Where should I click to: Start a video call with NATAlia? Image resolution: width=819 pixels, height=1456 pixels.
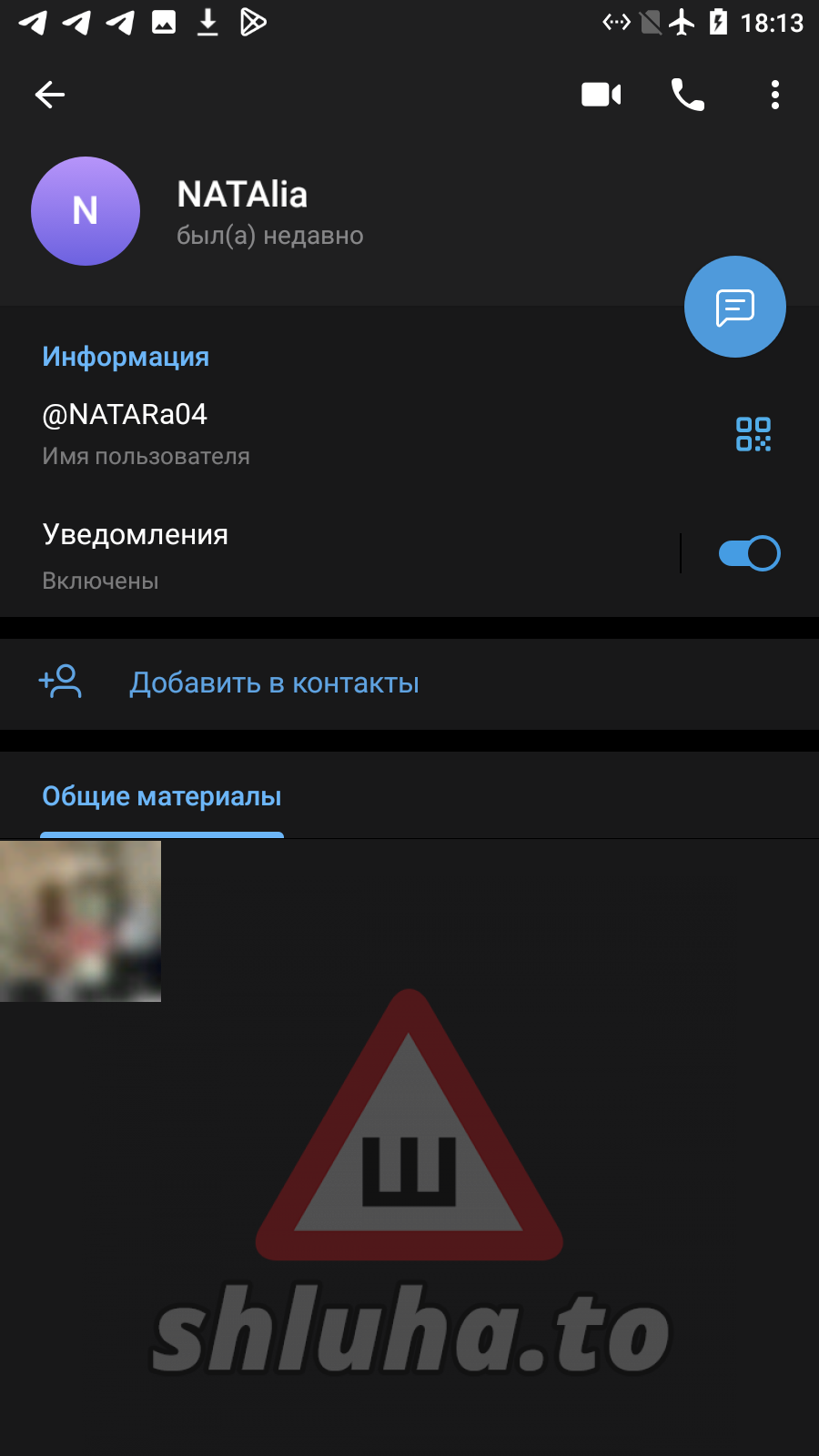point(601,95)
